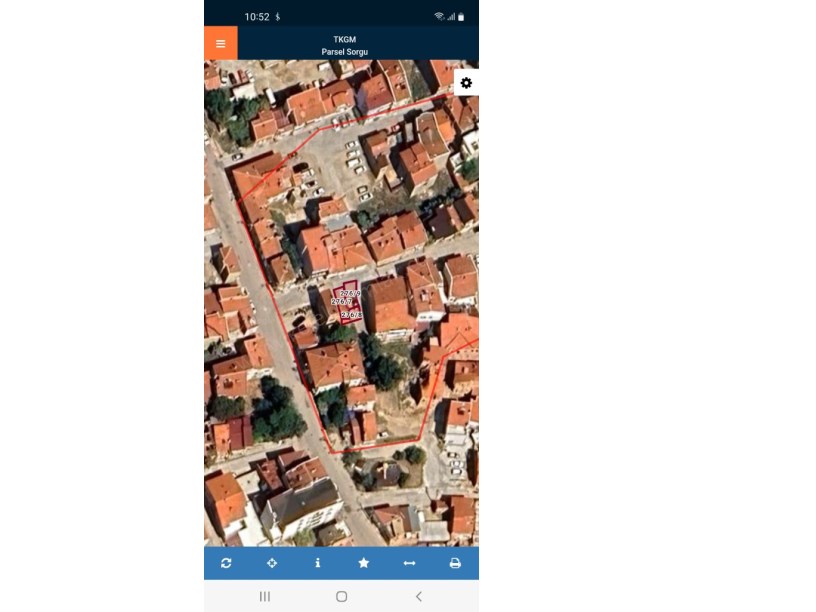Open recent apps from navigation bar
Viewport: 816px width, 612px height.
pyautogui.click(x=265, y=596)
